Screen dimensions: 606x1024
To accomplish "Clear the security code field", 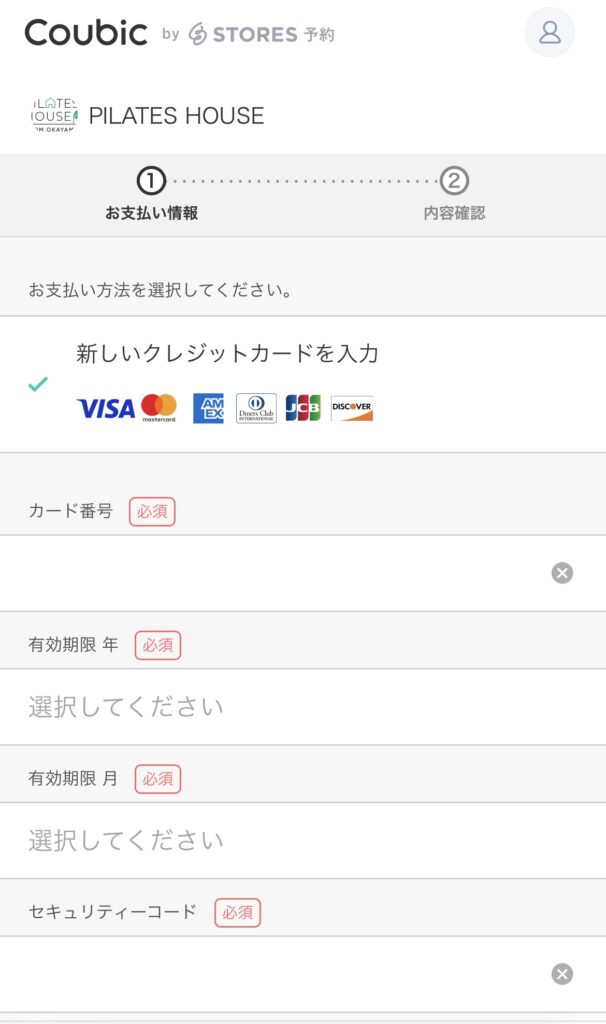I will coord(562,974).
